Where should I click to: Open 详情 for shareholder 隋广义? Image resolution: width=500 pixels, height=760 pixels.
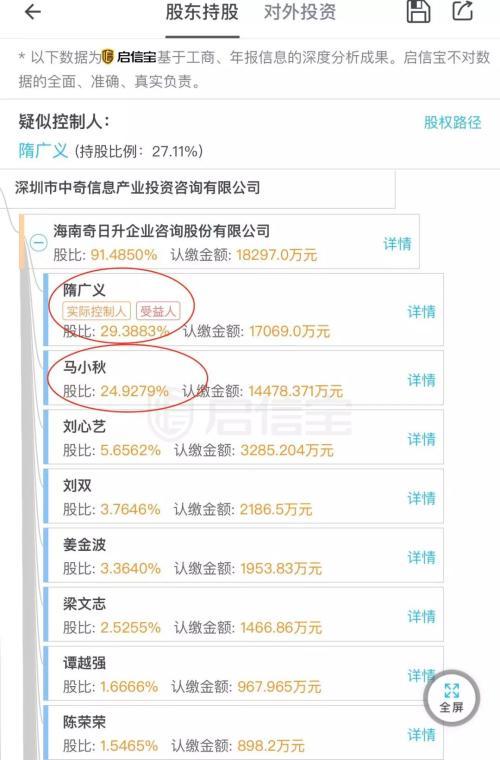coord(422,312)
